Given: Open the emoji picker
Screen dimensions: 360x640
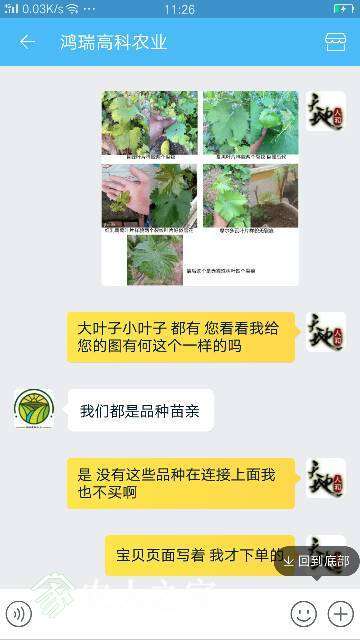Looking at the screenshot, I should pyautogui.click(x=303, y=613).
